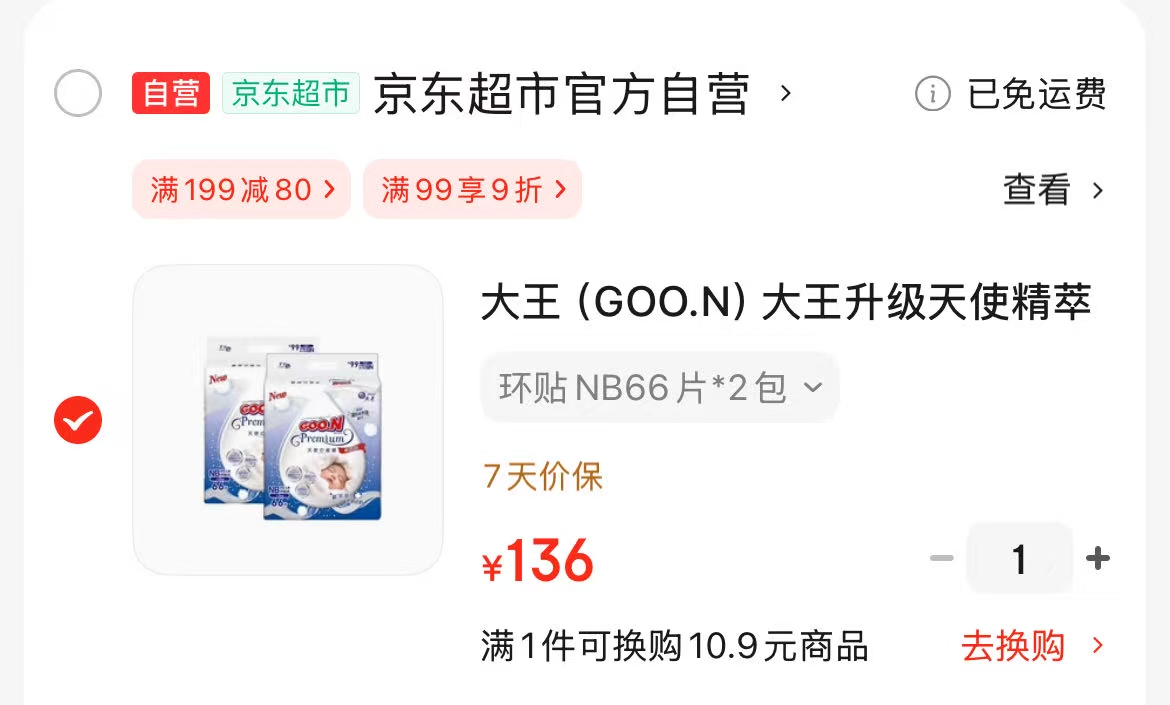View free shipping info 已免运费
1170x705 pixels.
click(1010, 95)
